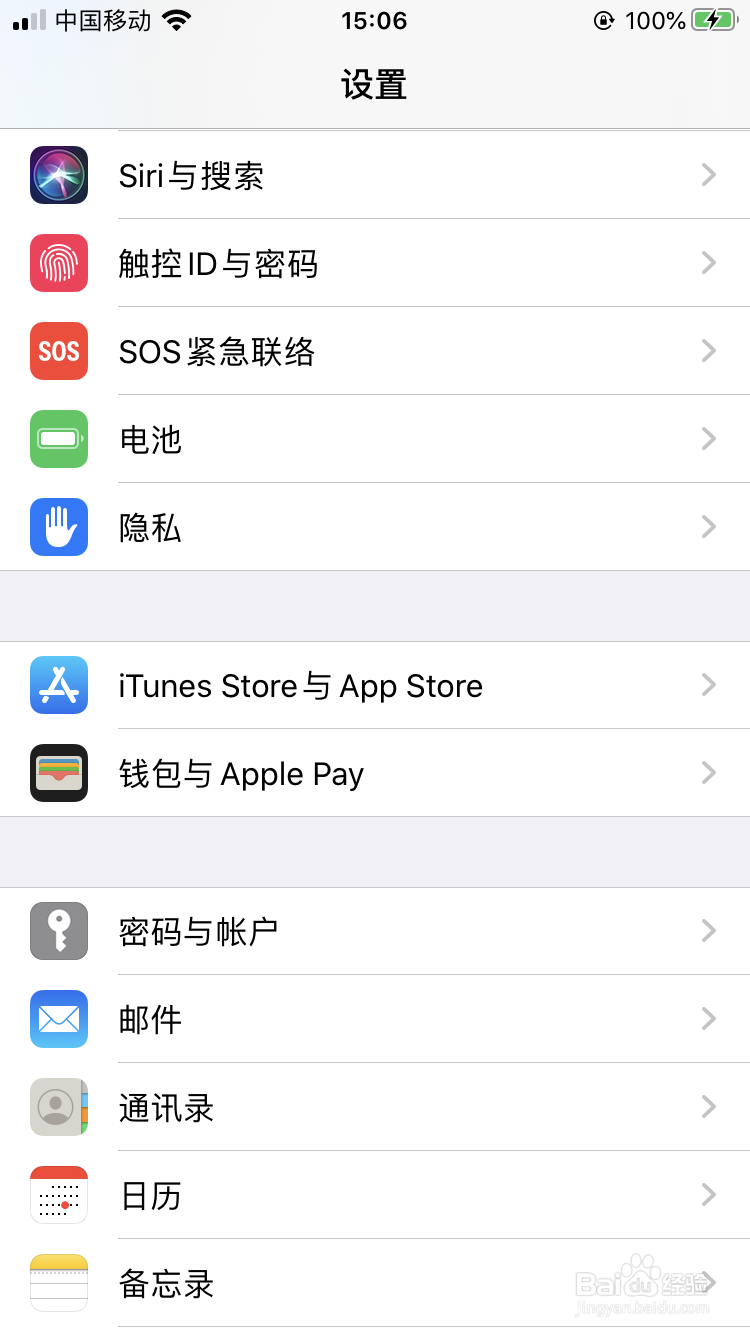Expand the 隐私 row chevron
The height and width of the screenshot is (1334, 750).
coord(709,527)
